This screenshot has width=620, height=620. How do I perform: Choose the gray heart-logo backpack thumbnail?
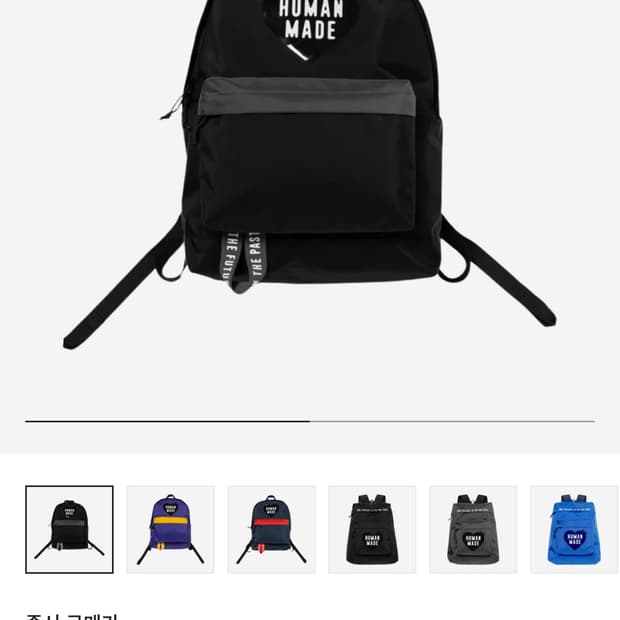(473, 529)
